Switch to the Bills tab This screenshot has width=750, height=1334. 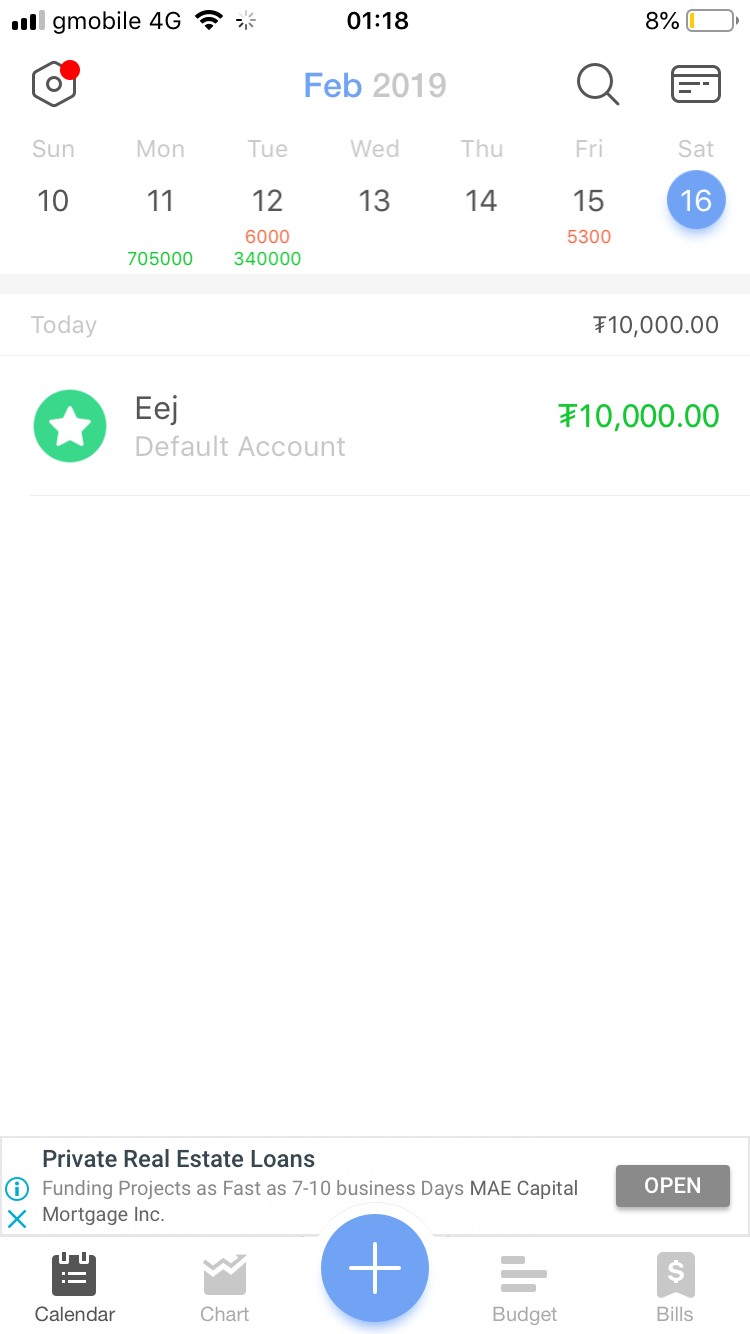675,1288
